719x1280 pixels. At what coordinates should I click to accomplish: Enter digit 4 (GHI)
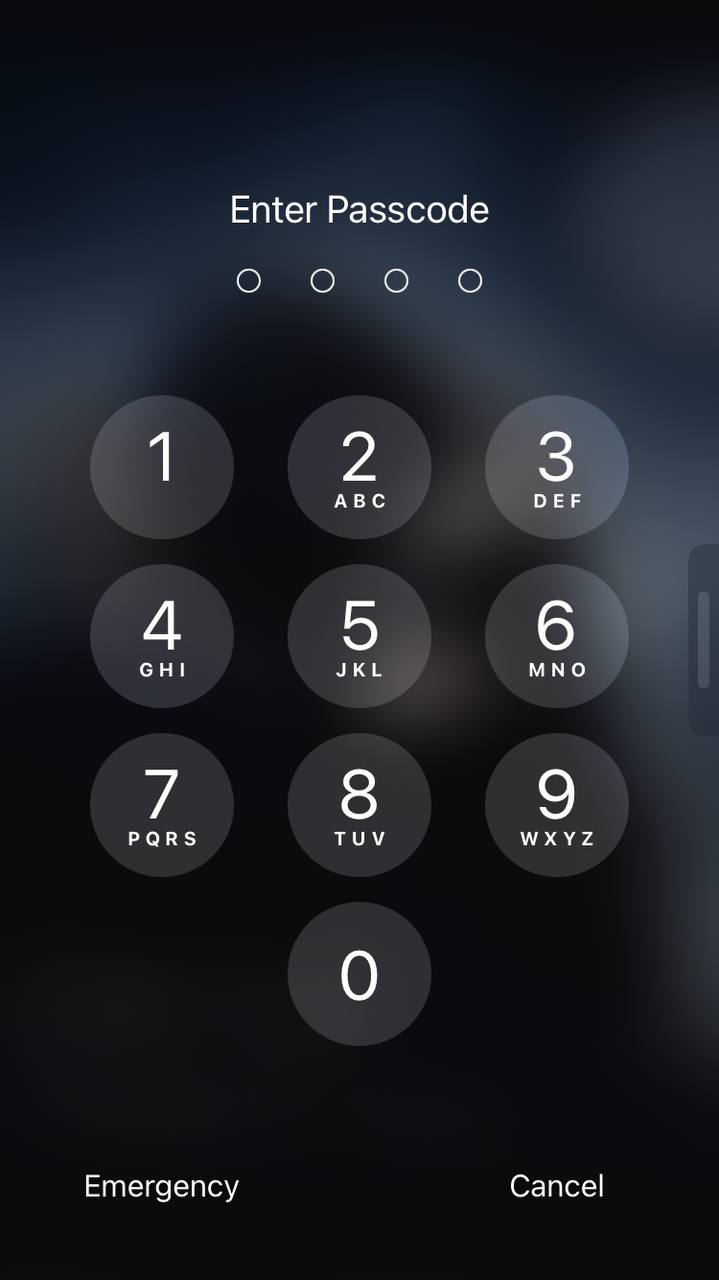pyautogui.click(x=162, y=636)
